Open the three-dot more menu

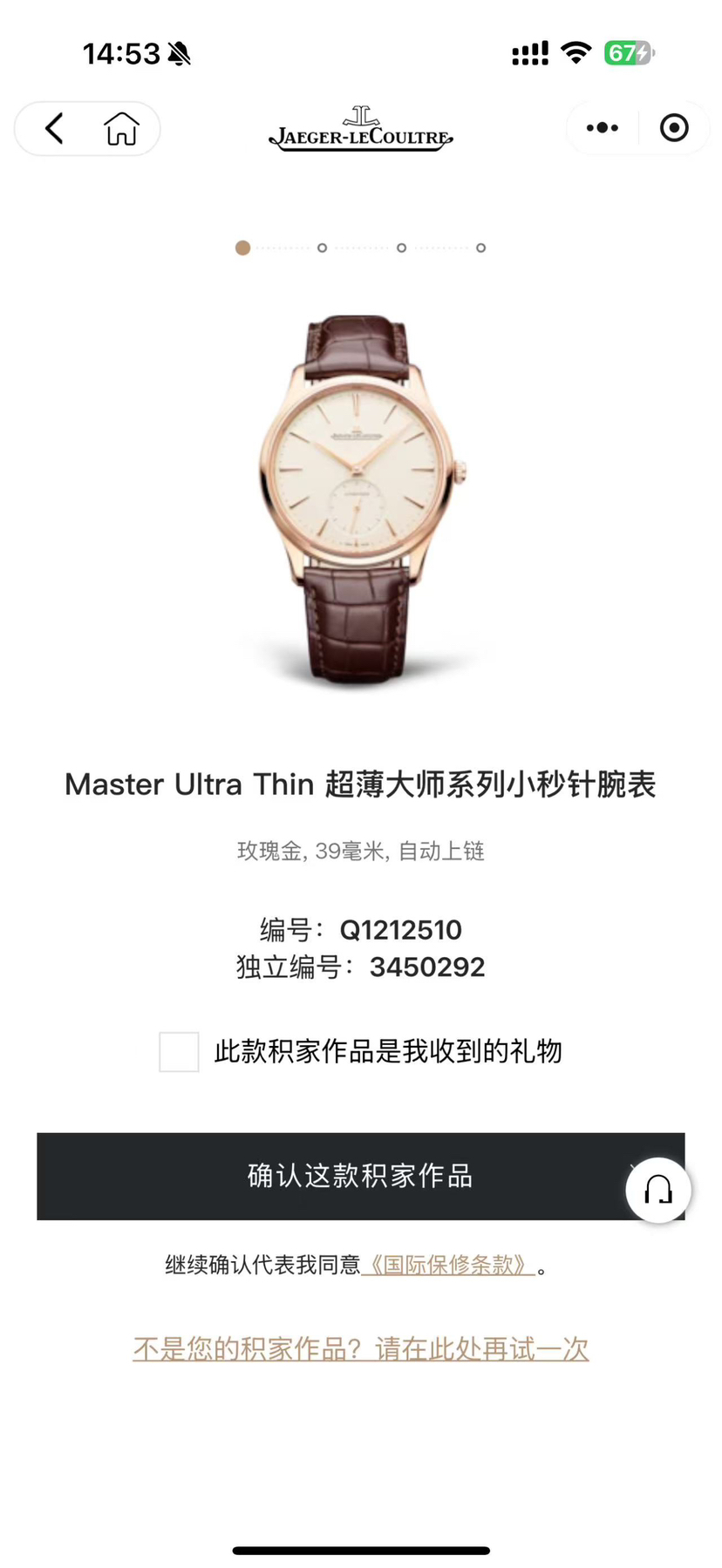tap(602, 128)
